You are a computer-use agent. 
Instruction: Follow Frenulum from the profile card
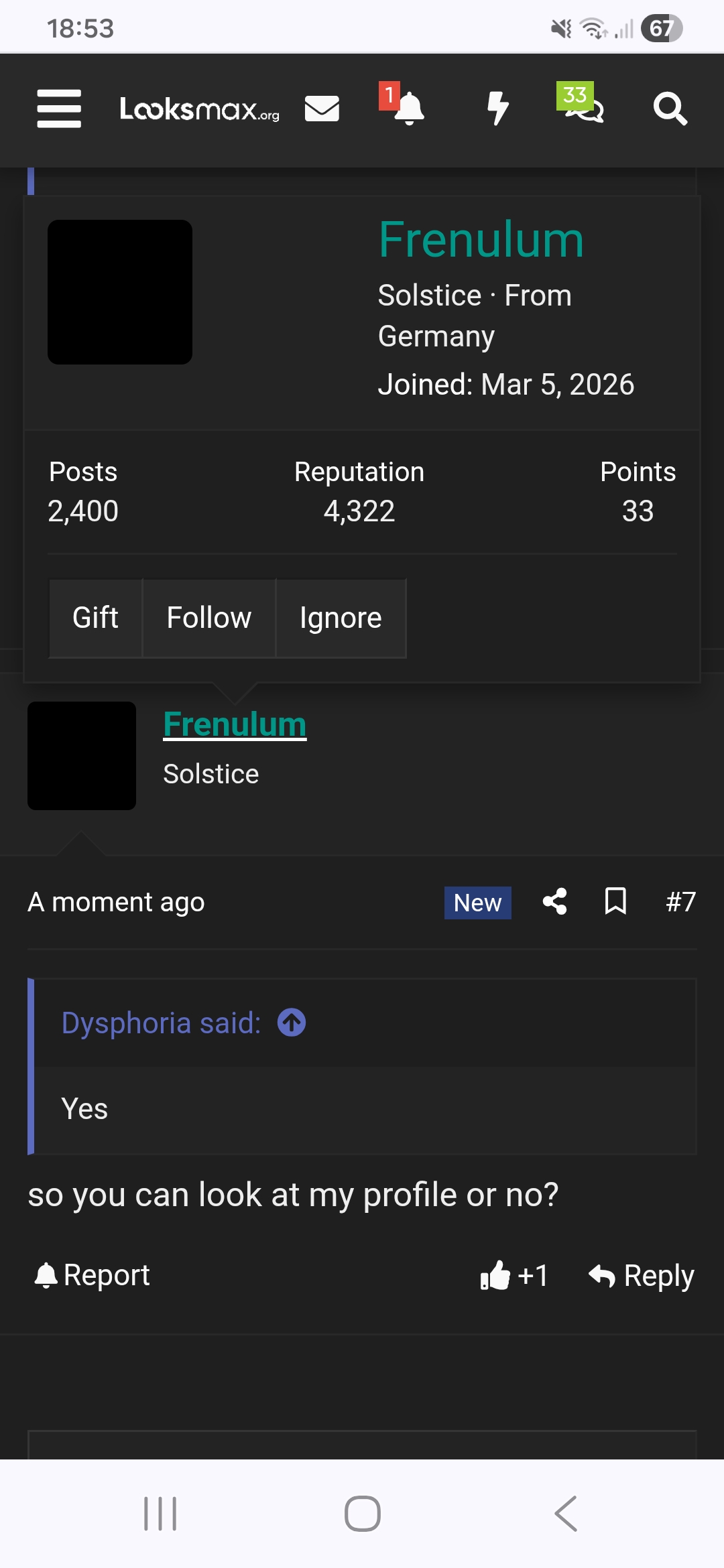(x=208, y=617)
